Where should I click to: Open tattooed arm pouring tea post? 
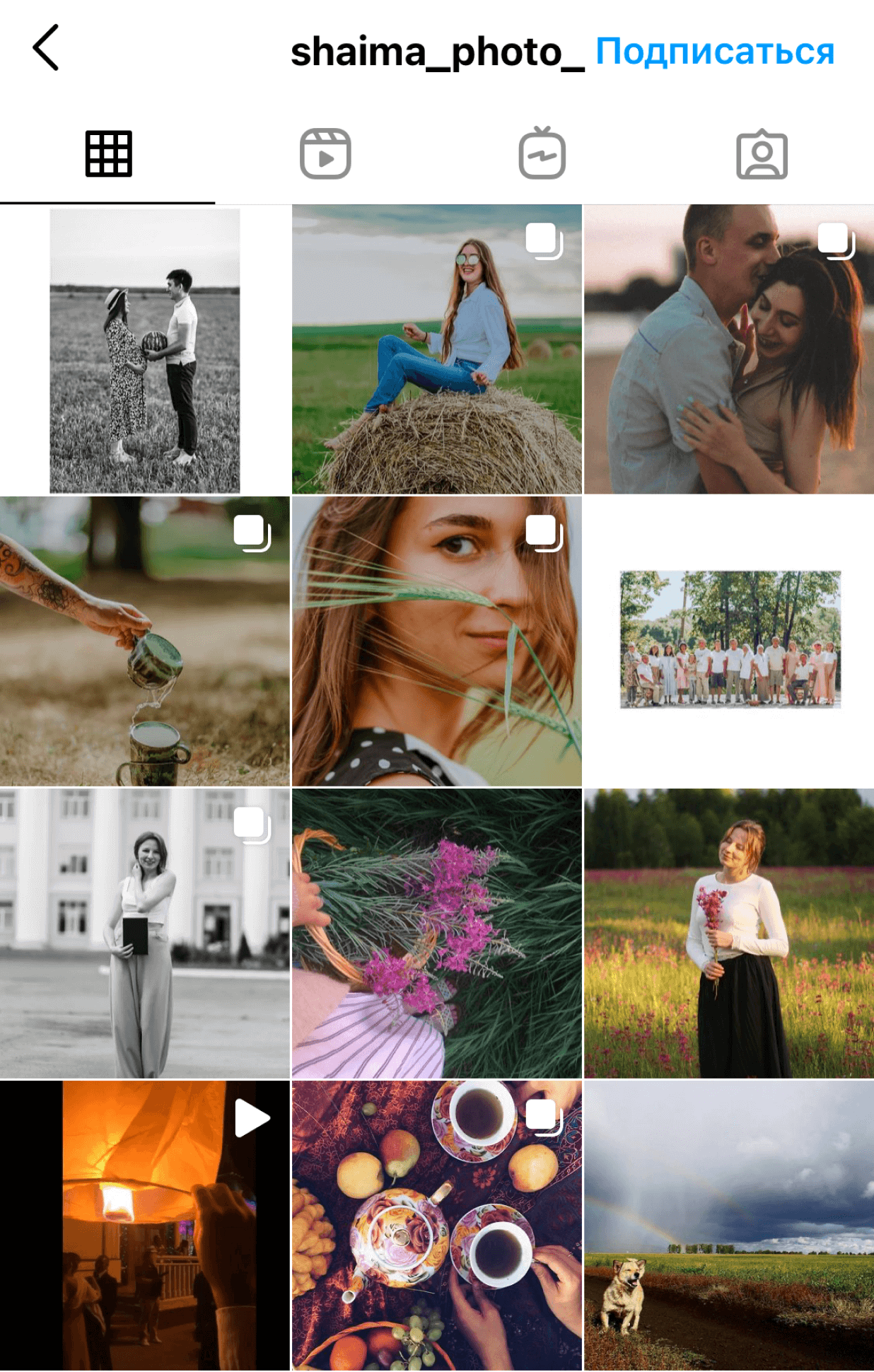coord(145,641)
